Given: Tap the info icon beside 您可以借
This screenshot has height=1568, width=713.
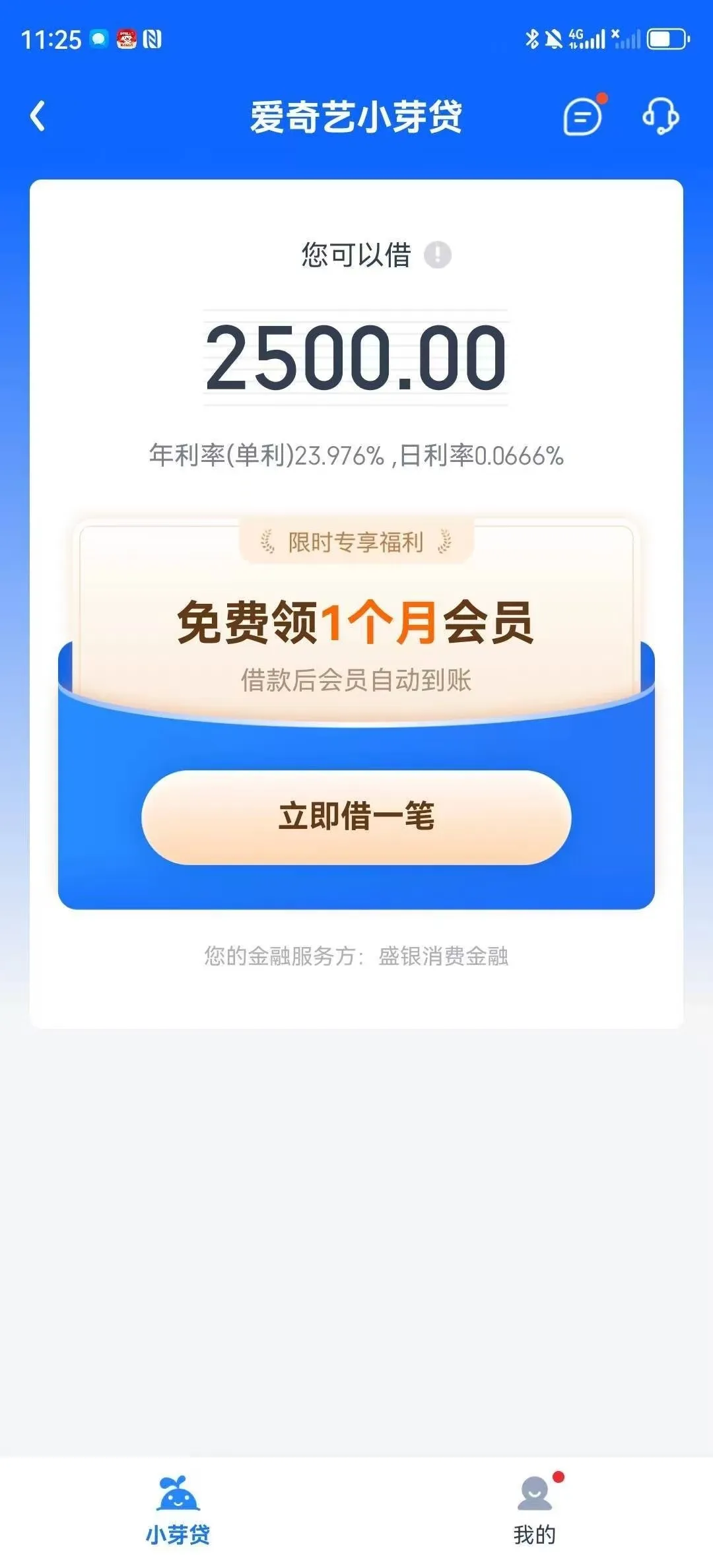Looking at the screenshot, I should click(437, 255).
